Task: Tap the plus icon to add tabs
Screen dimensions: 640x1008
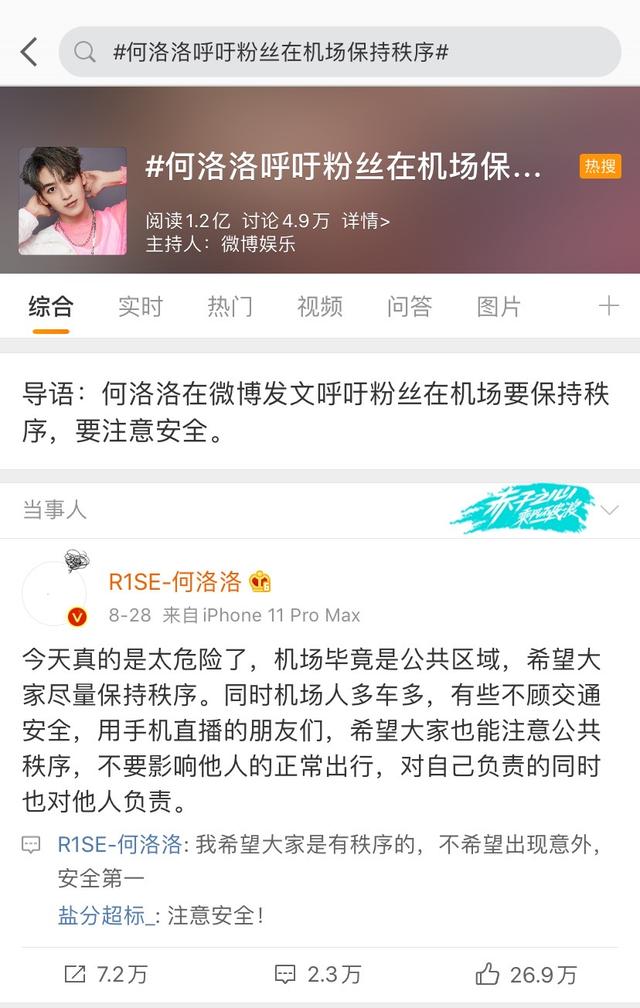Action: 608,306
